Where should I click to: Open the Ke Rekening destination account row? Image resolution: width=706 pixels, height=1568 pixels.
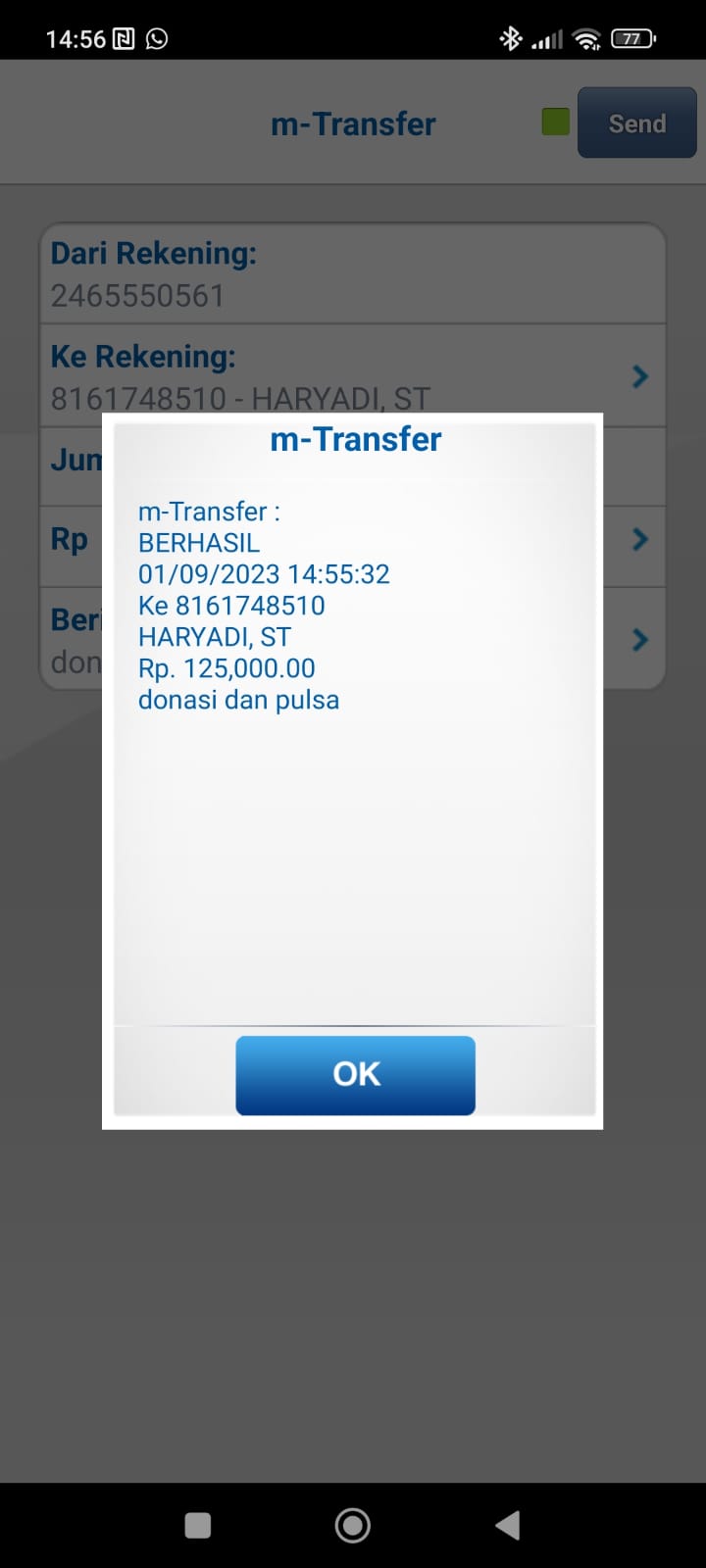[x=639, y=376]
